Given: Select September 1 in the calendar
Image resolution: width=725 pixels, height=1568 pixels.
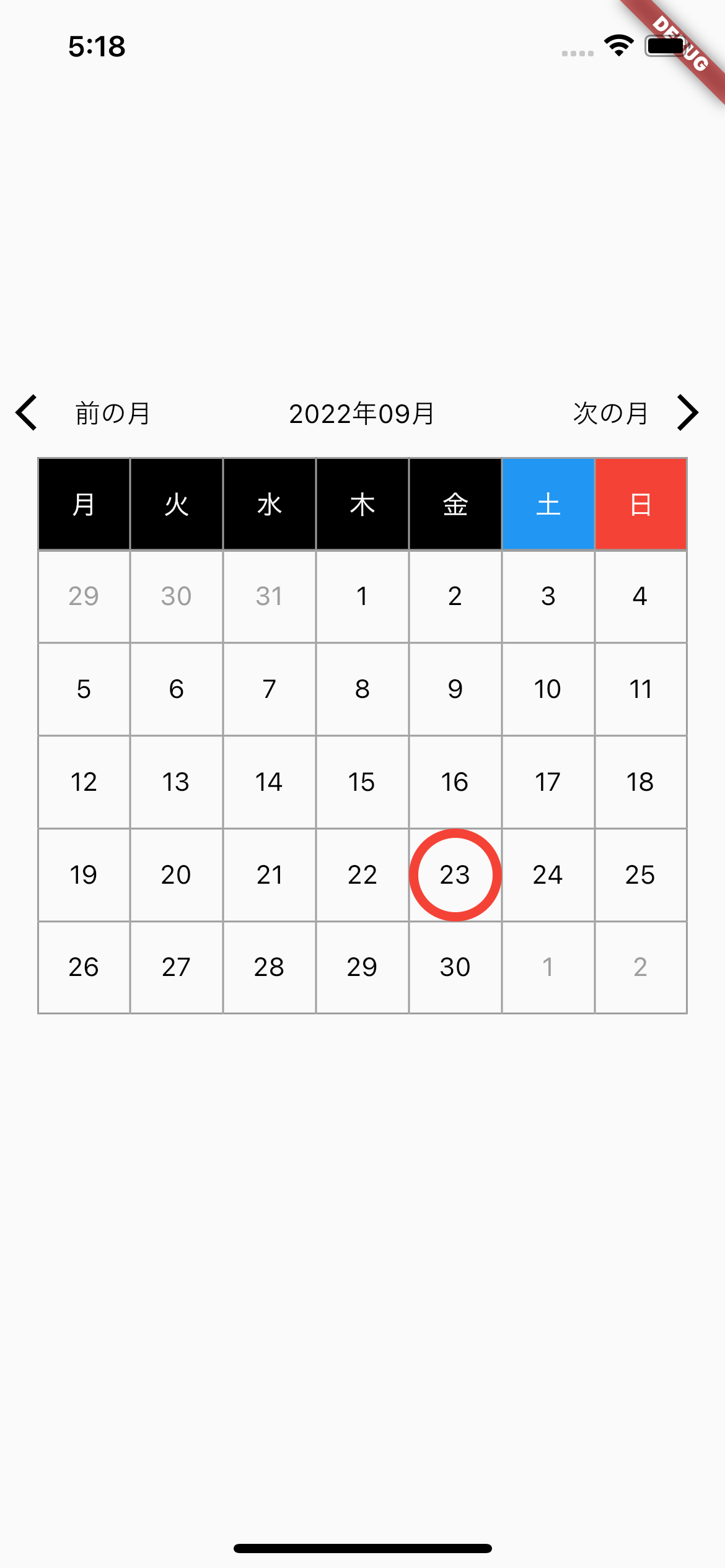Looking at the screenshot, I should pos(362,596).
